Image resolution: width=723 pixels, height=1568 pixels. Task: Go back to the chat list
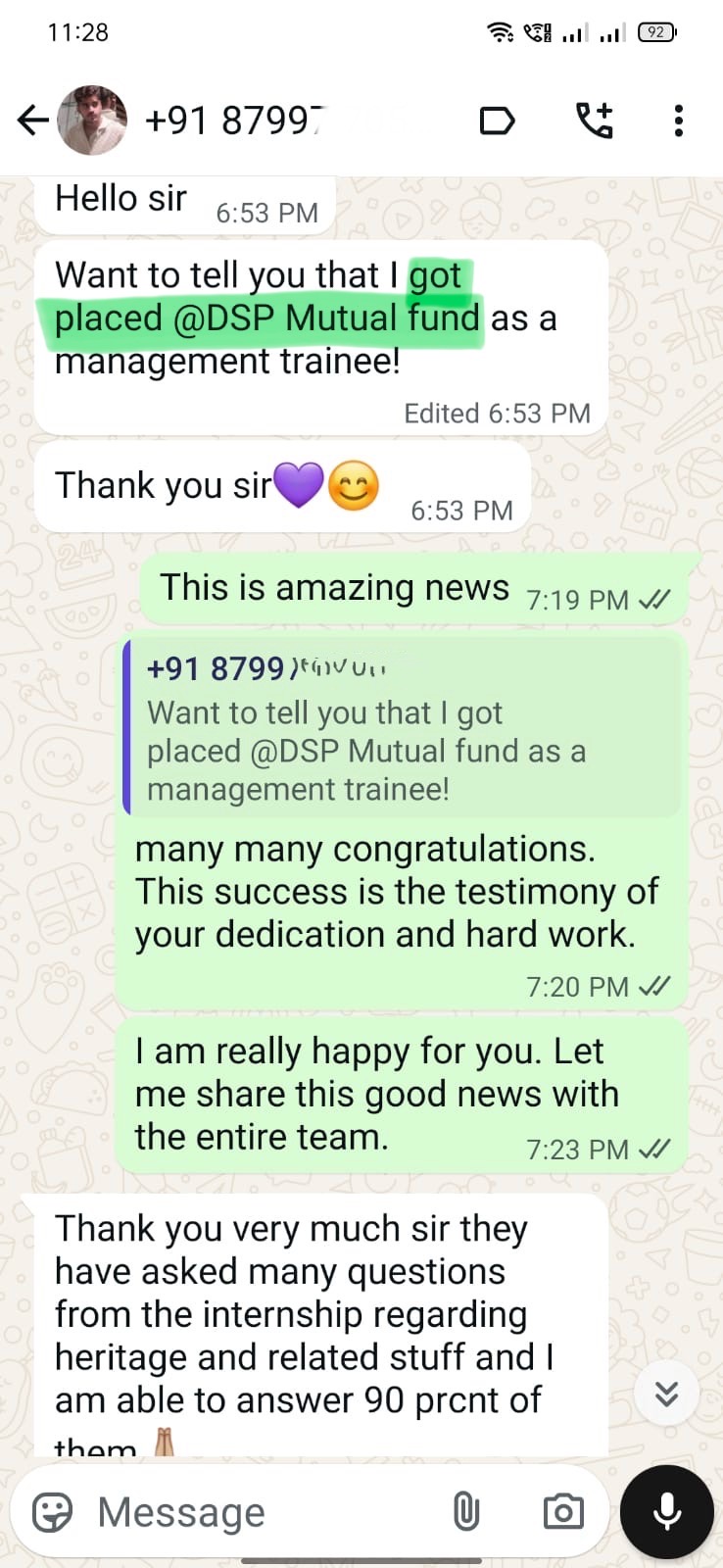tap(33, 121)
